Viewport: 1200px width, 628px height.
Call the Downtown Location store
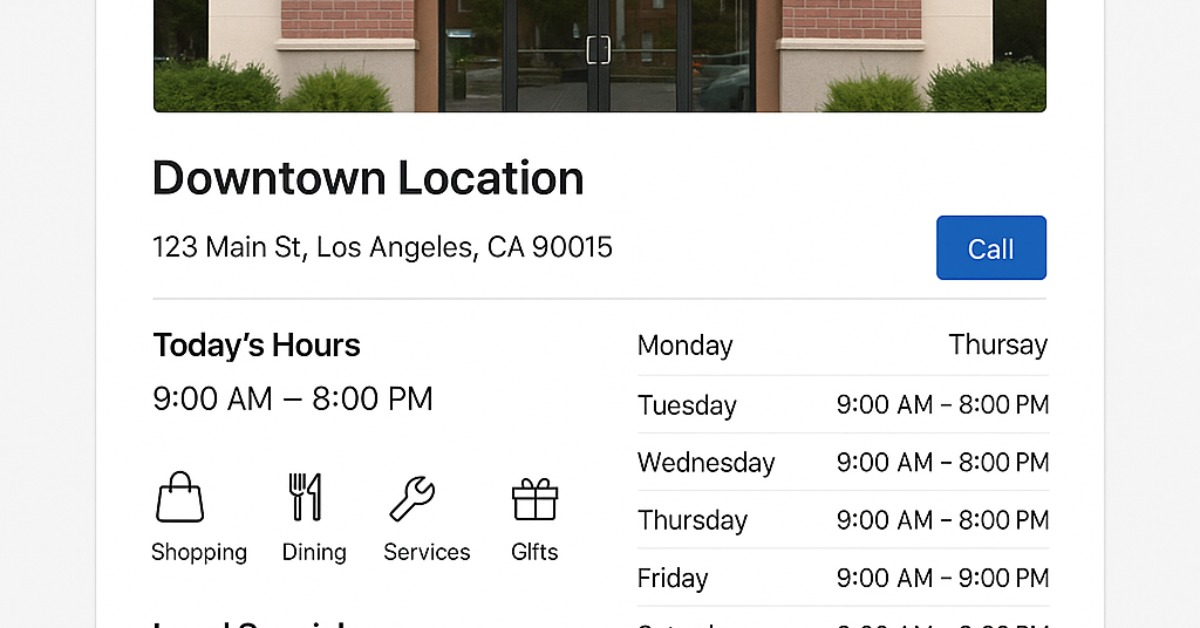pyautogui.click(x=990, y=248)
